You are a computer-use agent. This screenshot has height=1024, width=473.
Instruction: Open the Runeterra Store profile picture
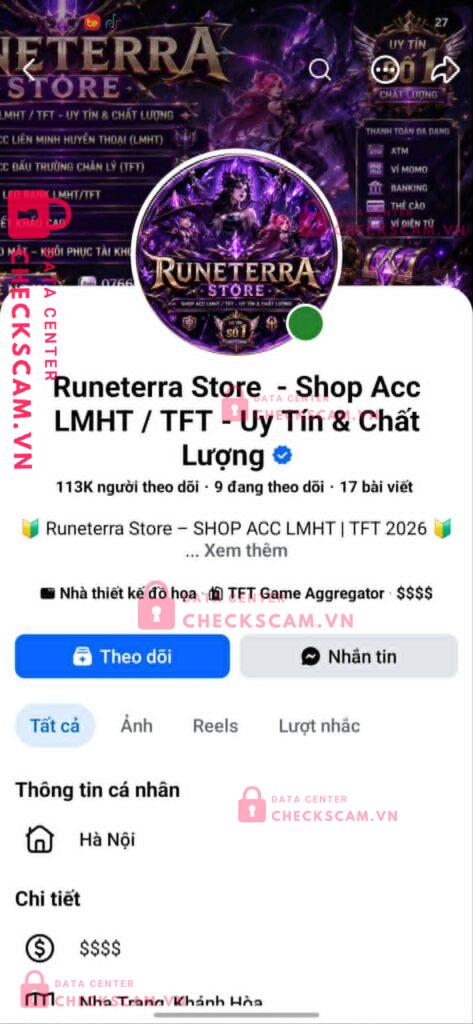236,253
